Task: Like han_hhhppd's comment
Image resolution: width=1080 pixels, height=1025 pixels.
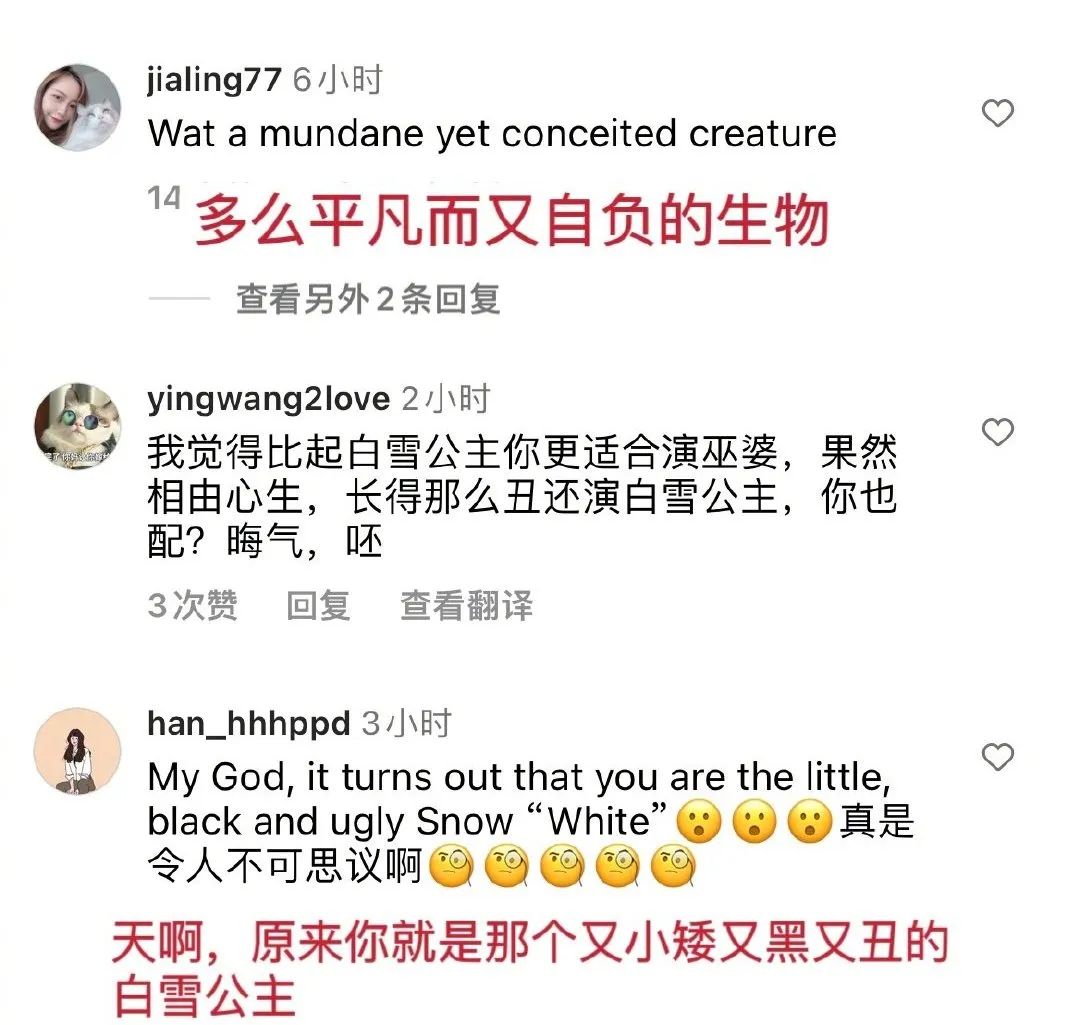Action: 997,757
